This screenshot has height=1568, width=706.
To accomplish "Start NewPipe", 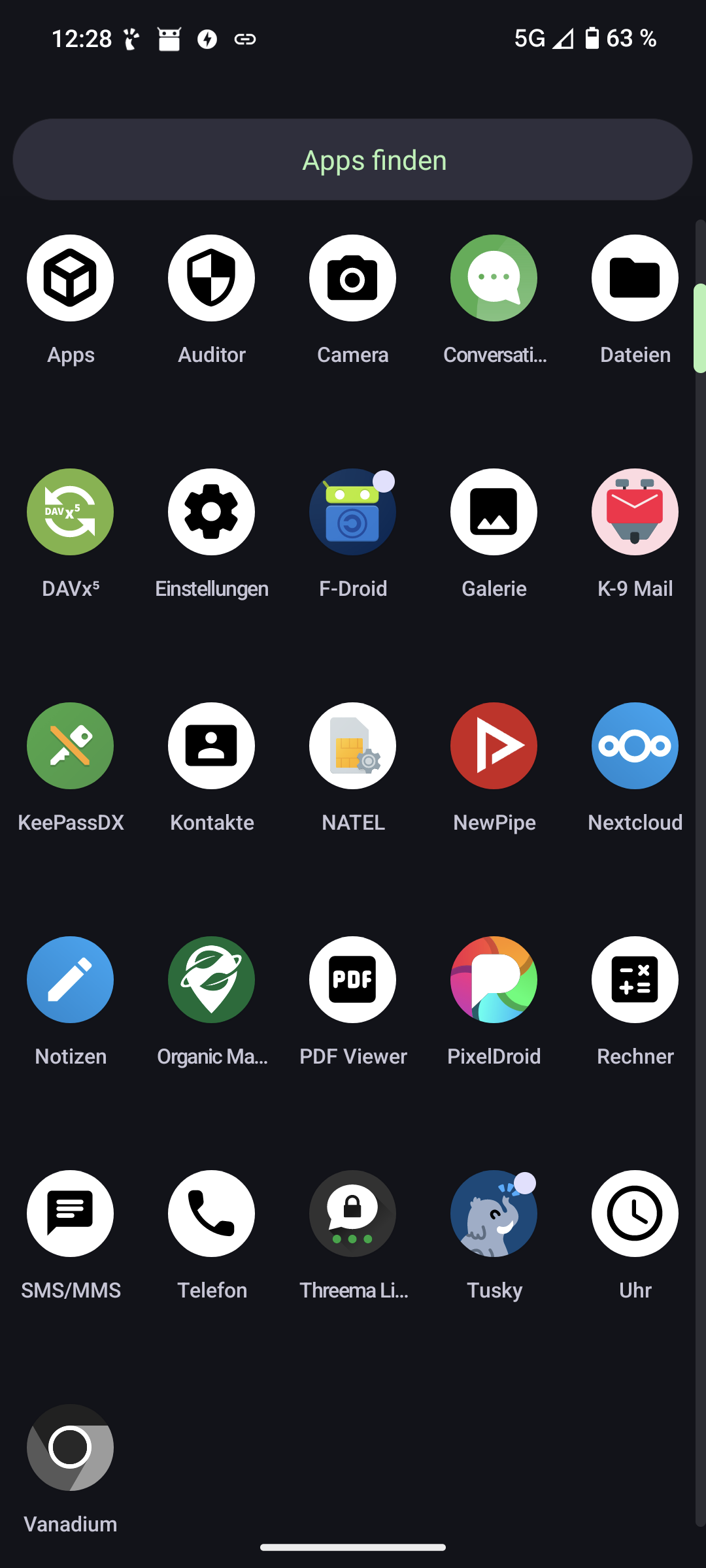I will pos(494,746).
